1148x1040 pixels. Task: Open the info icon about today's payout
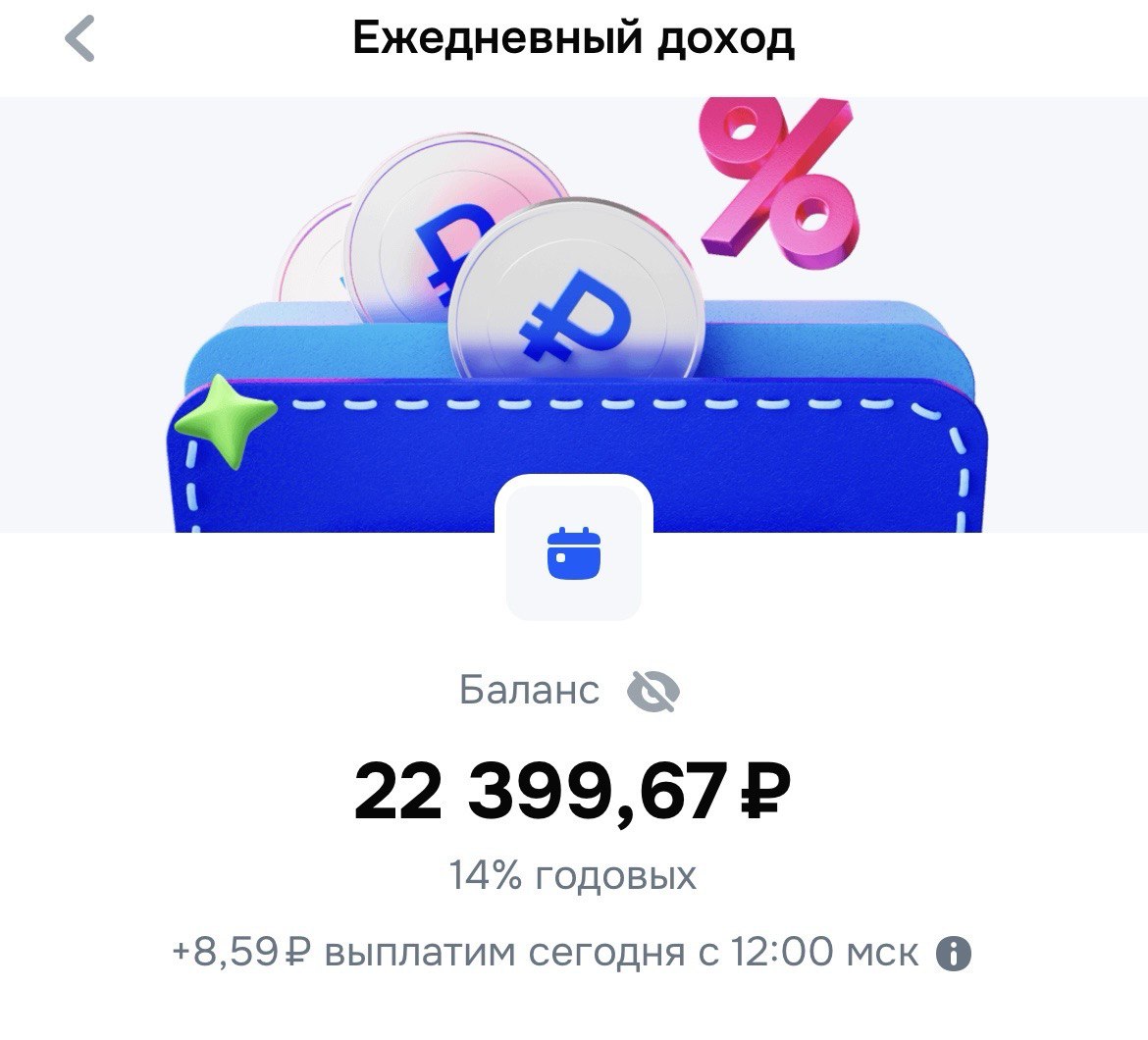point(954,953)
